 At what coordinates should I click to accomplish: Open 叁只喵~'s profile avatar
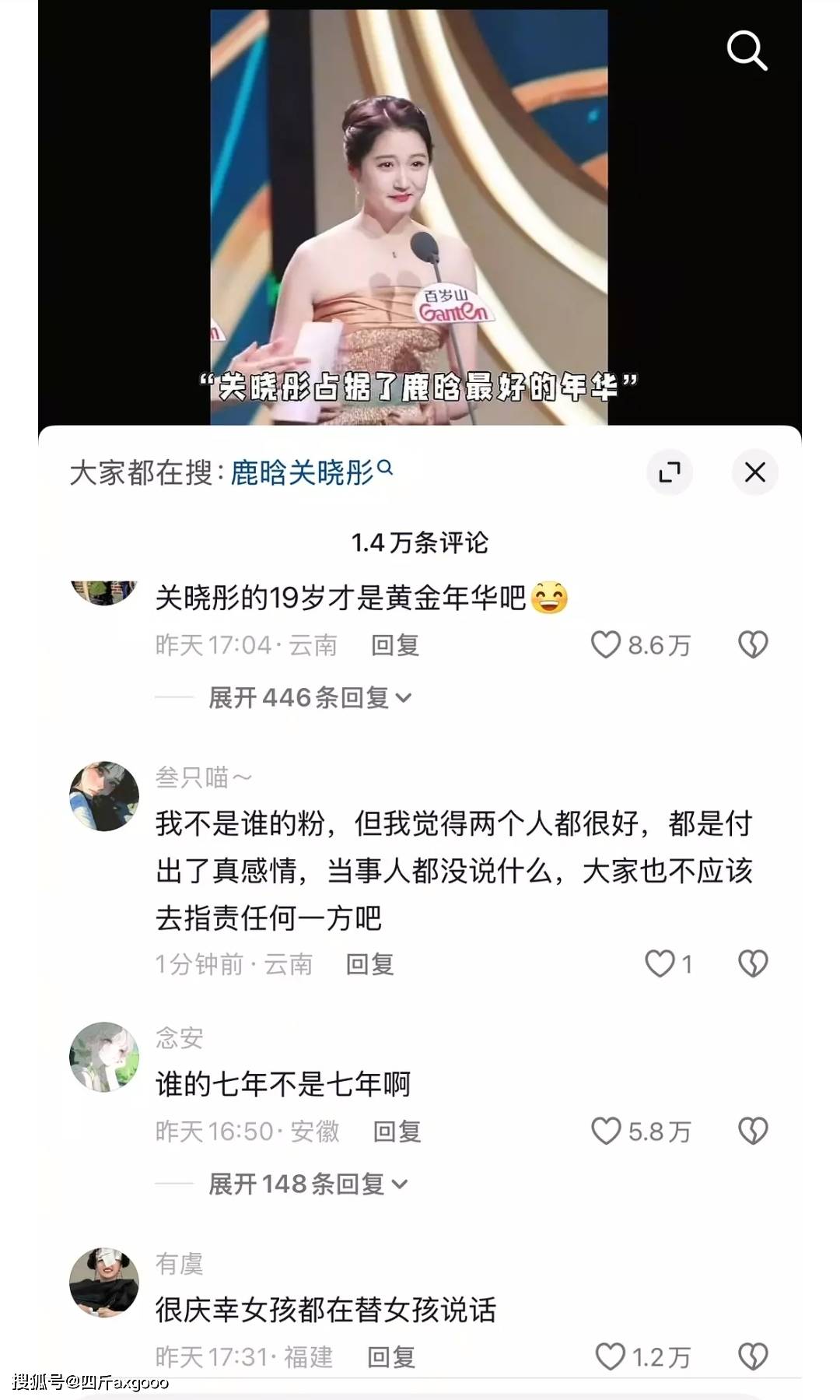coord(104,796)
